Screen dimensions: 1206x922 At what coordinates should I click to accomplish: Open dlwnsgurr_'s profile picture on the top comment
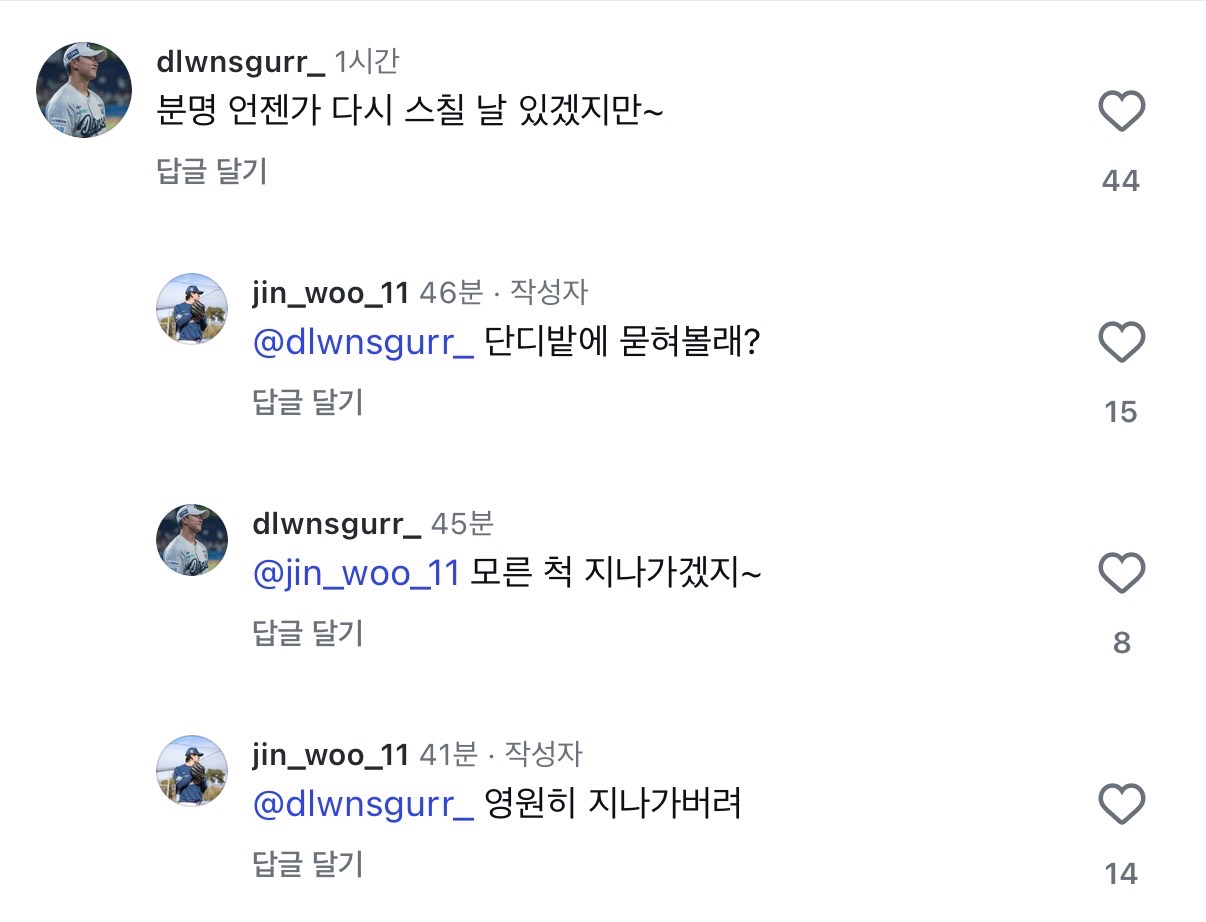coord(84,90)
